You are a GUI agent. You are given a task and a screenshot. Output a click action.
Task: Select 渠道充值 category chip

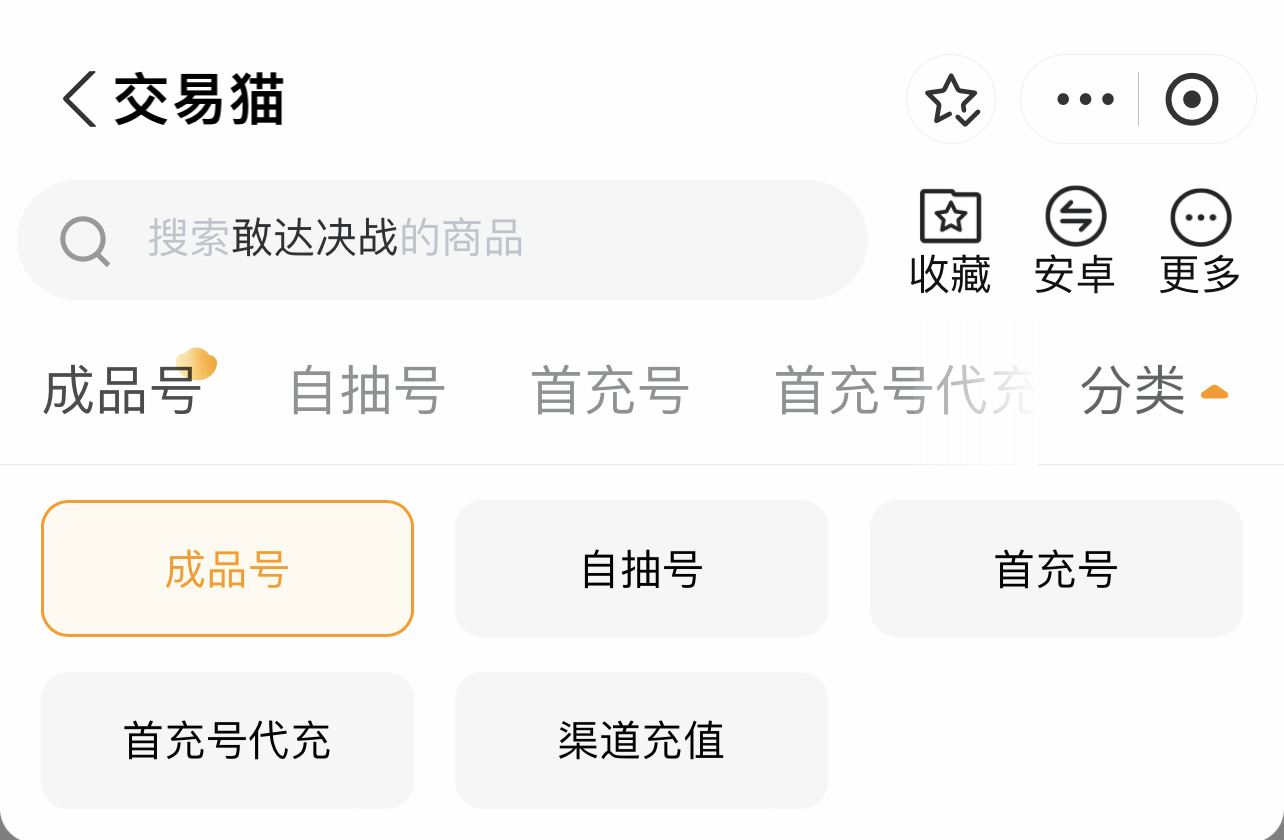[x=641, y=740]
